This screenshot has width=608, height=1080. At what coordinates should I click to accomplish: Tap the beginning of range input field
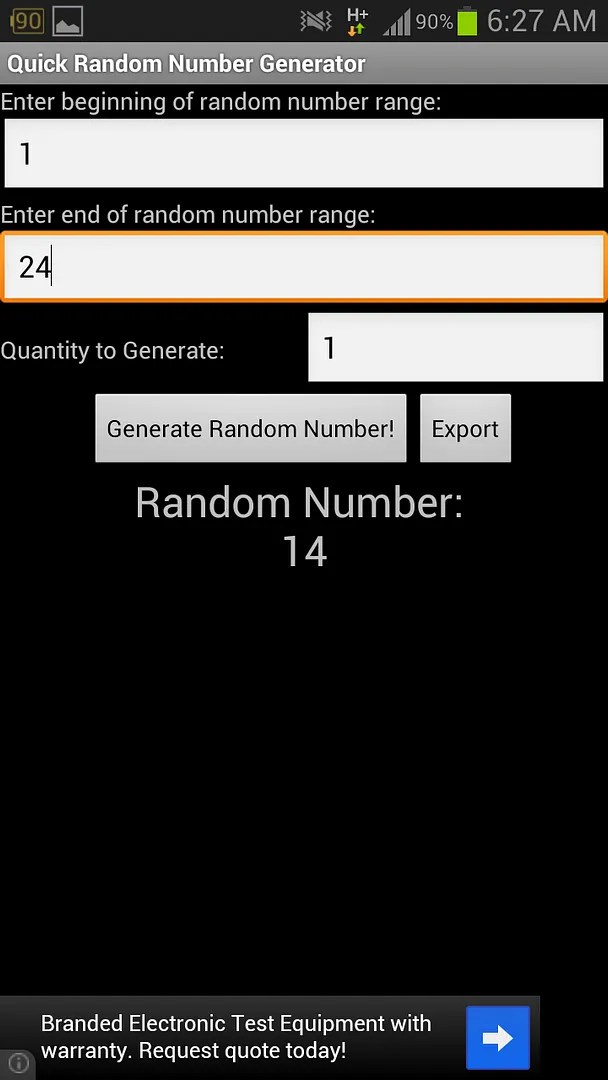pyautogui.click(x=303, y=153)
